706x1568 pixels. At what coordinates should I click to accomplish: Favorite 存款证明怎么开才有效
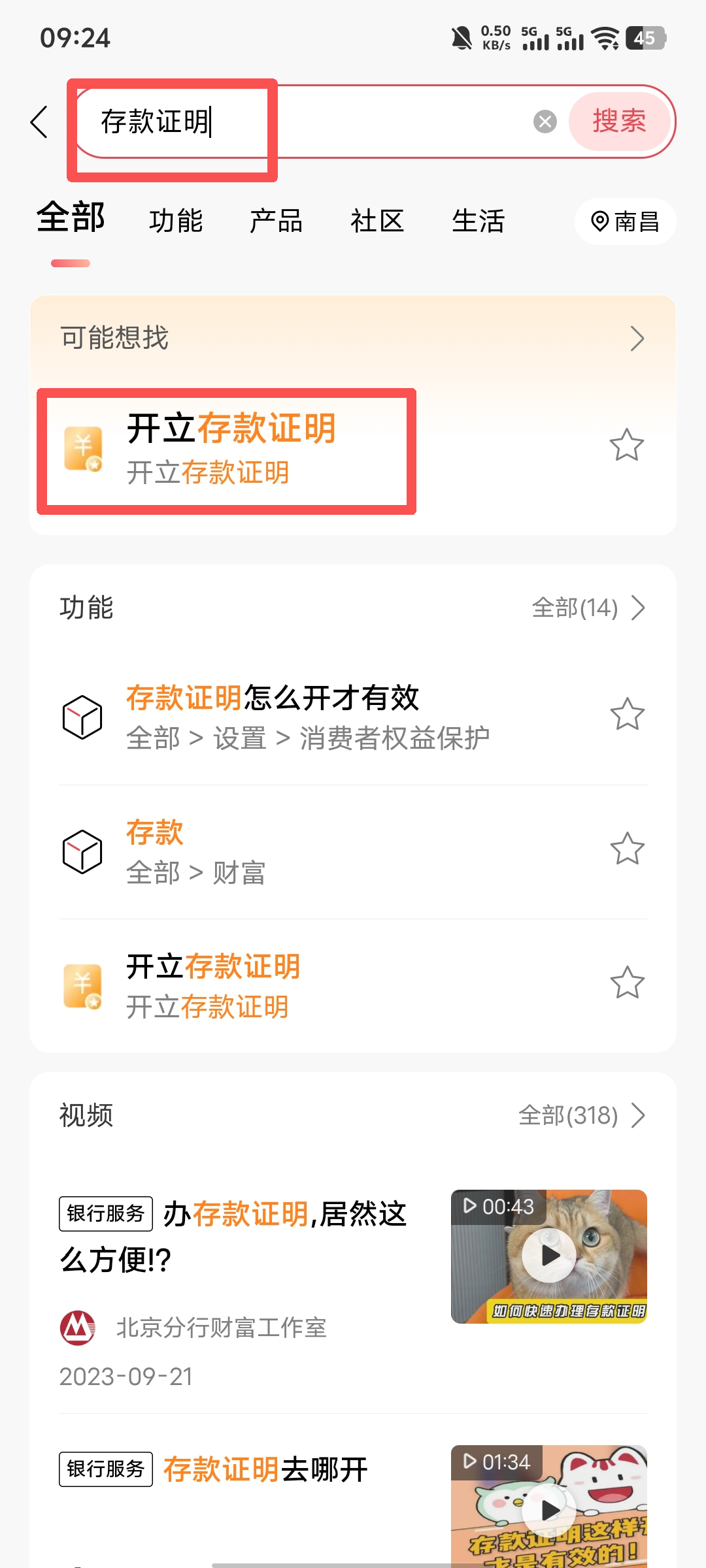627,714
